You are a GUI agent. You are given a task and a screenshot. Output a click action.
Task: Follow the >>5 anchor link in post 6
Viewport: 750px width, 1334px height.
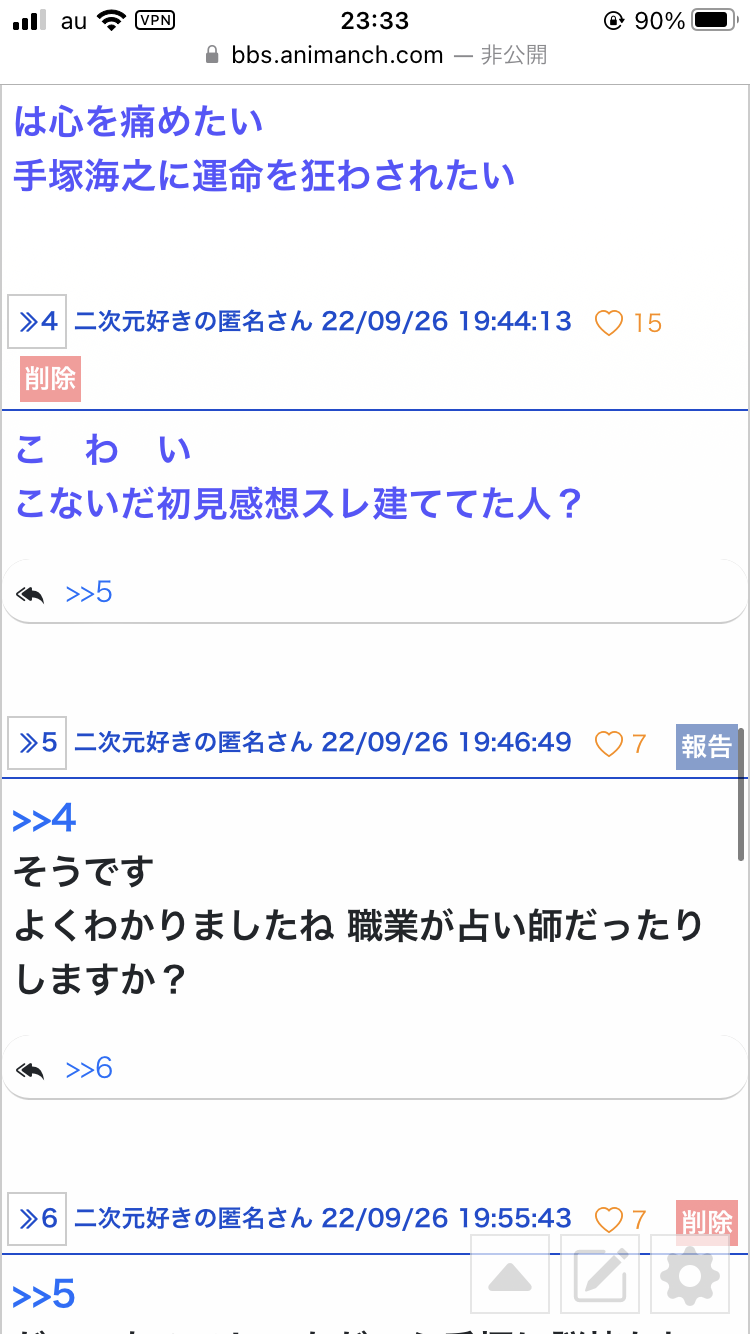pos(44,1295)
